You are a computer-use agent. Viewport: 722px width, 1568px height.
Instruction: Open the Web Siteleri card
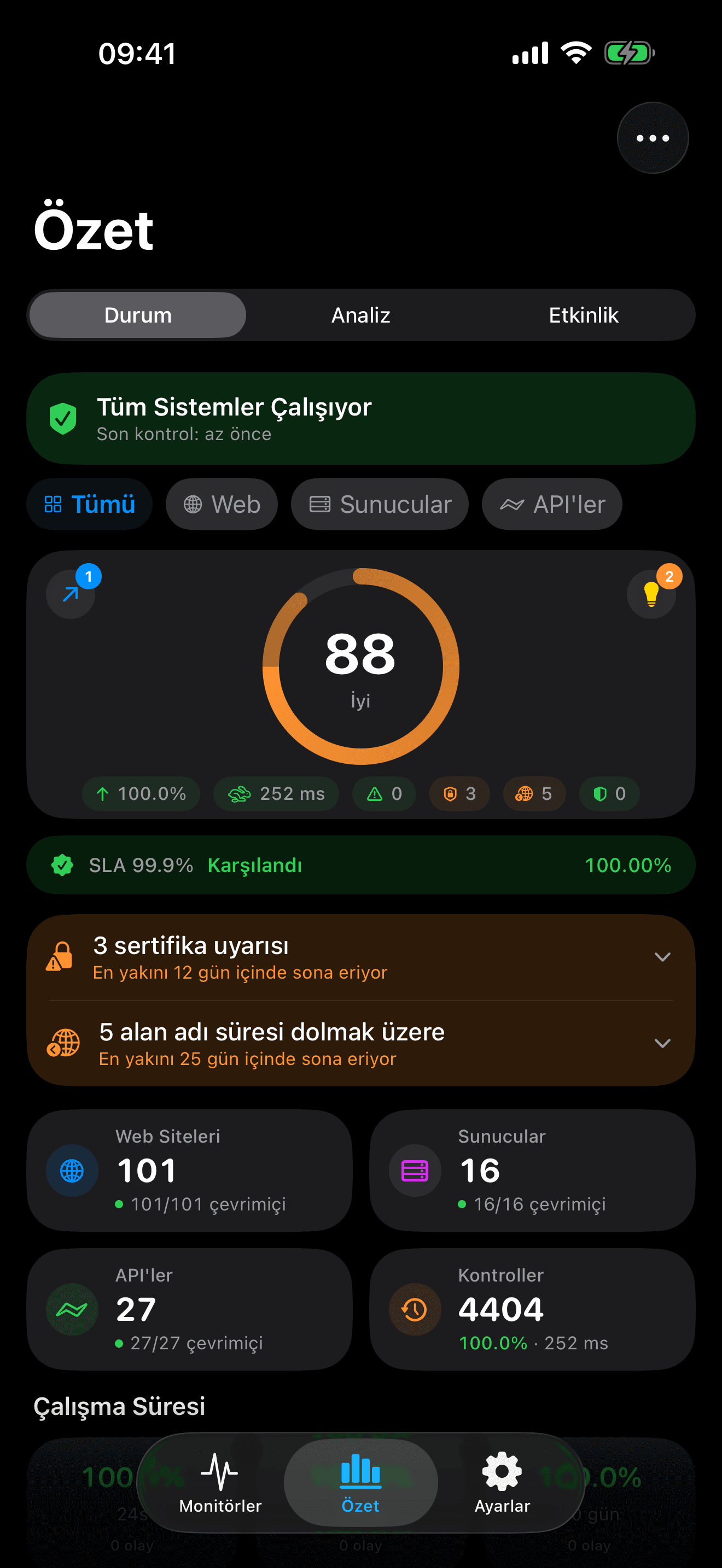[x=189, y=1170]
